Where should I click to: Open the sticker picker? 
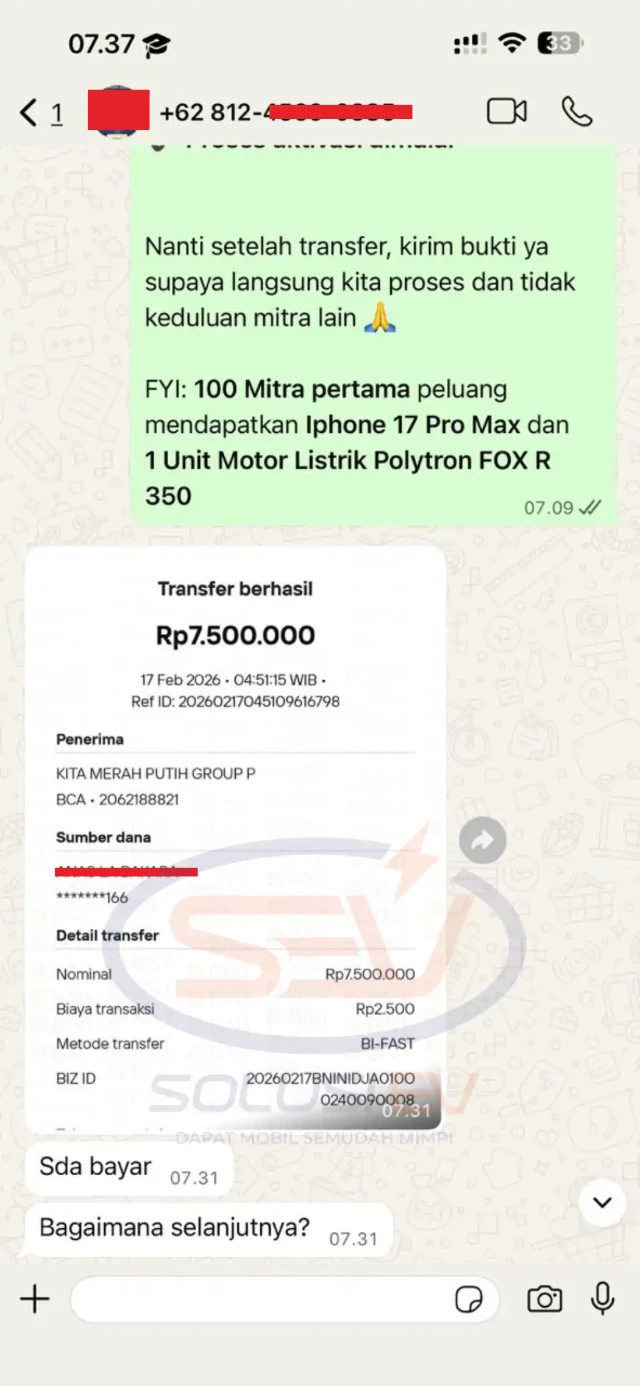468,1299
